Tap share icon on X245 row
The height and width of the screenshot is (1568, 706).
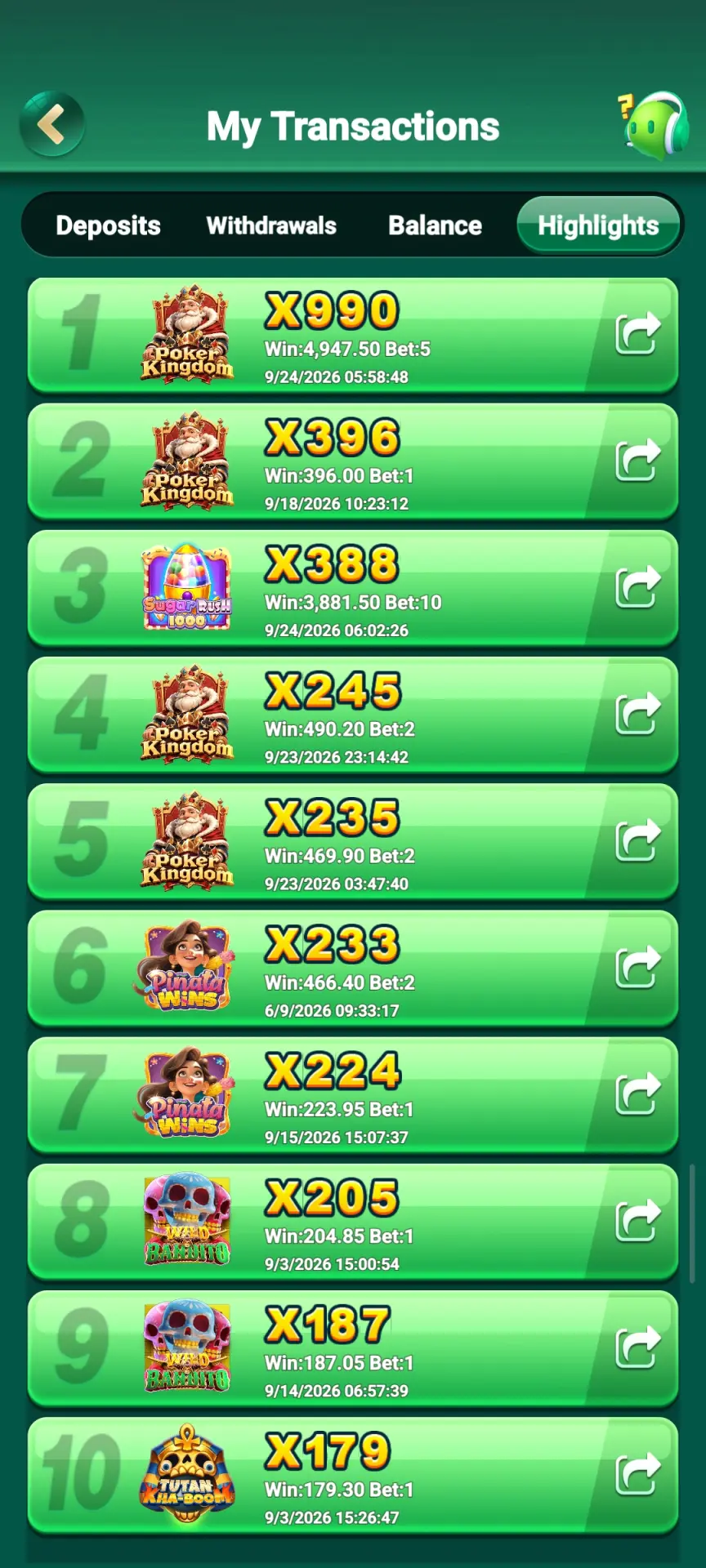coord(637,713)
